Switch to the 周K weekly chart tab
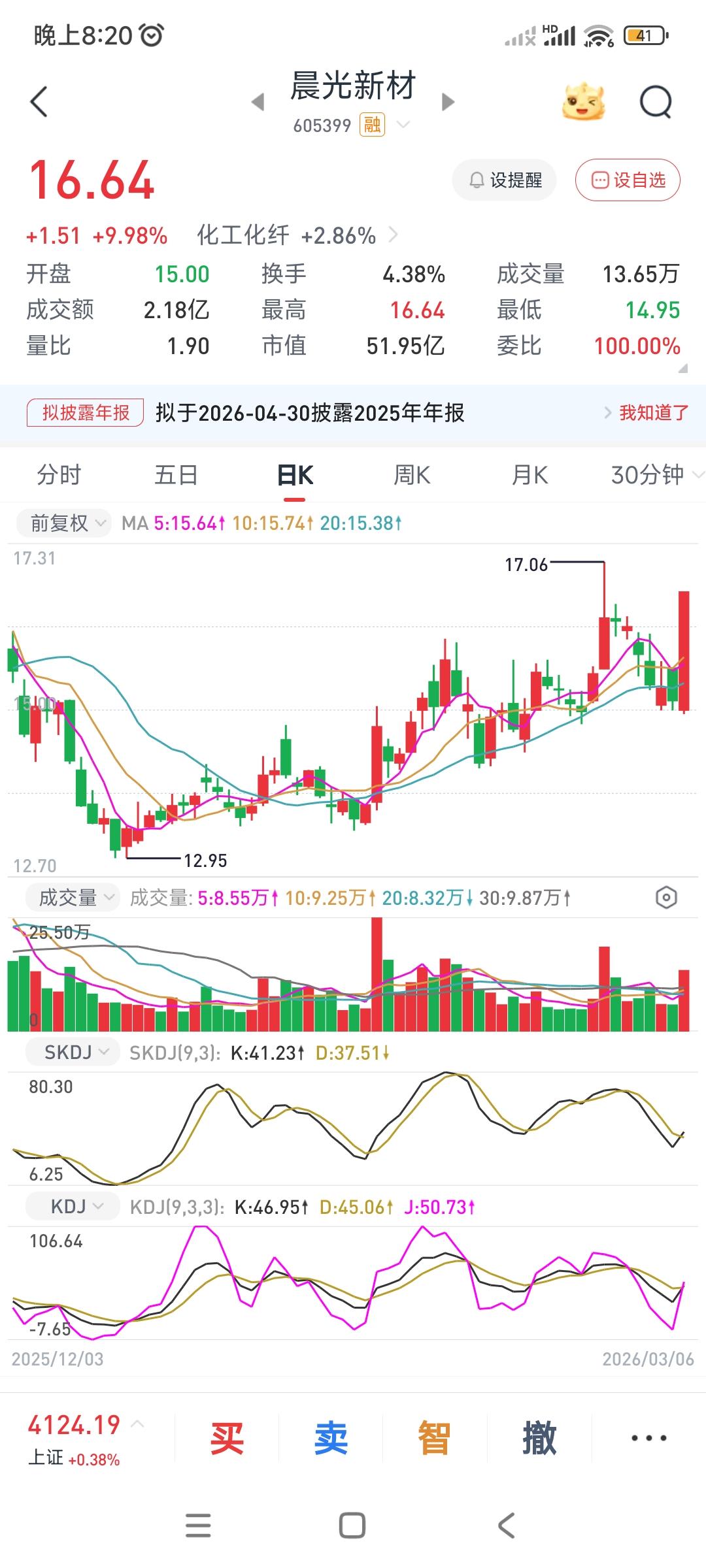706x1568 pixels. coord(413,475)
